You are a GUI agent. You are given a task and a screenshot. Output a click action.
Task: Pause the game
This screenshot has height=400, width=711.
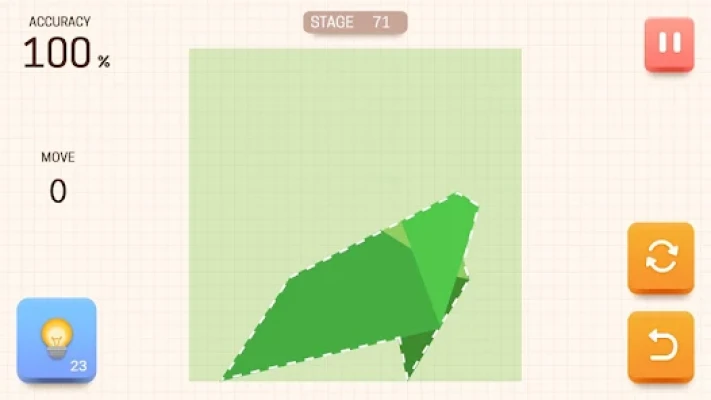point(669,43)
